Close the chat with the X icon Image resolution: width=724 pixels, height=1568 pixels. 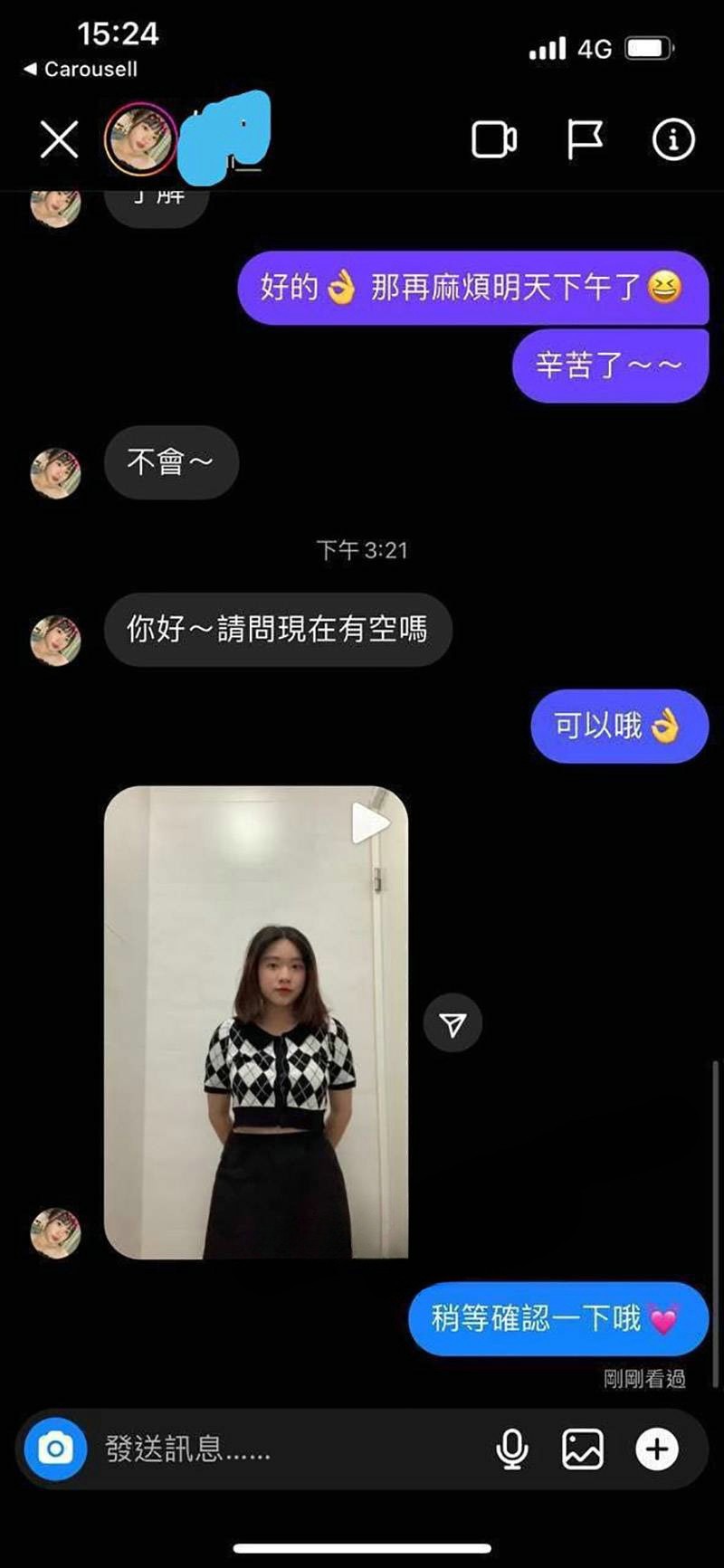point(60,140)
